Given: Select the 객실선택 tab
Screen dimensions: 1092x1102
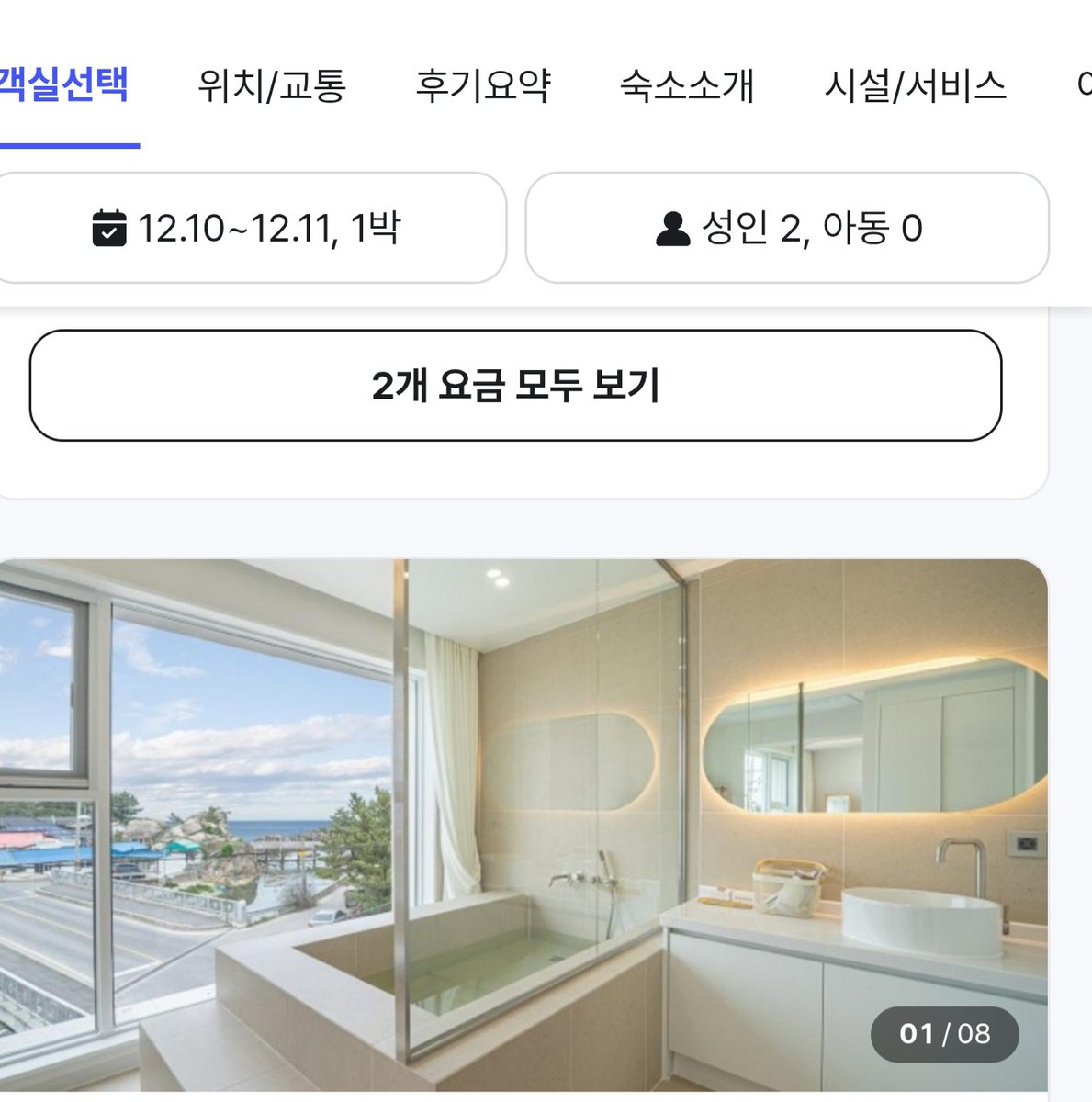Looking at the screenshot, I should click(63, 85).
